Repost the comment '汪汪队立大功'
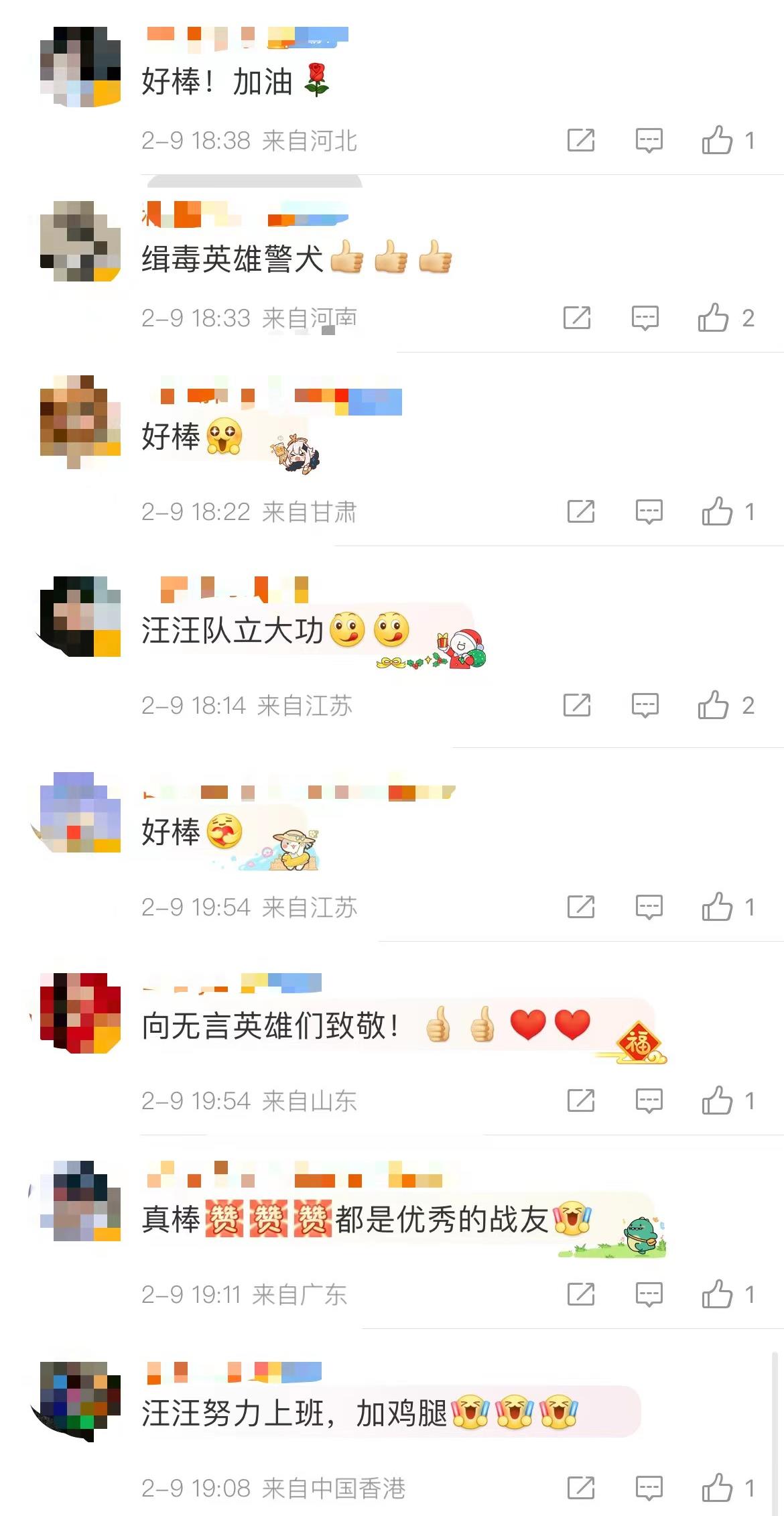The height and width of the screenshot is (1516, 784). (x=577, y=705)
